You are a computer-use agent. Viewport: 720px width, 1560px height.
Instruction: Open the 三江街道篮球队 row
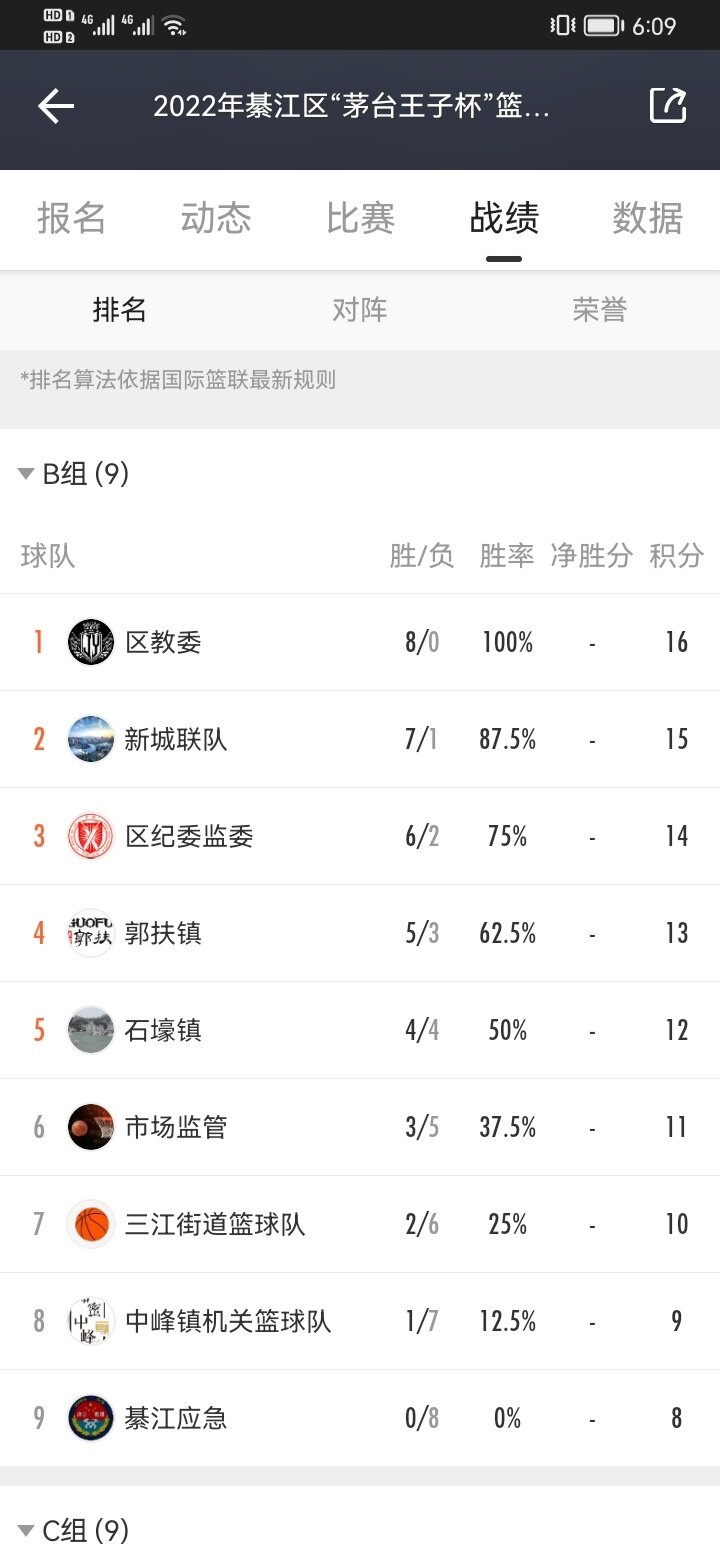(x=360, y=1224)
